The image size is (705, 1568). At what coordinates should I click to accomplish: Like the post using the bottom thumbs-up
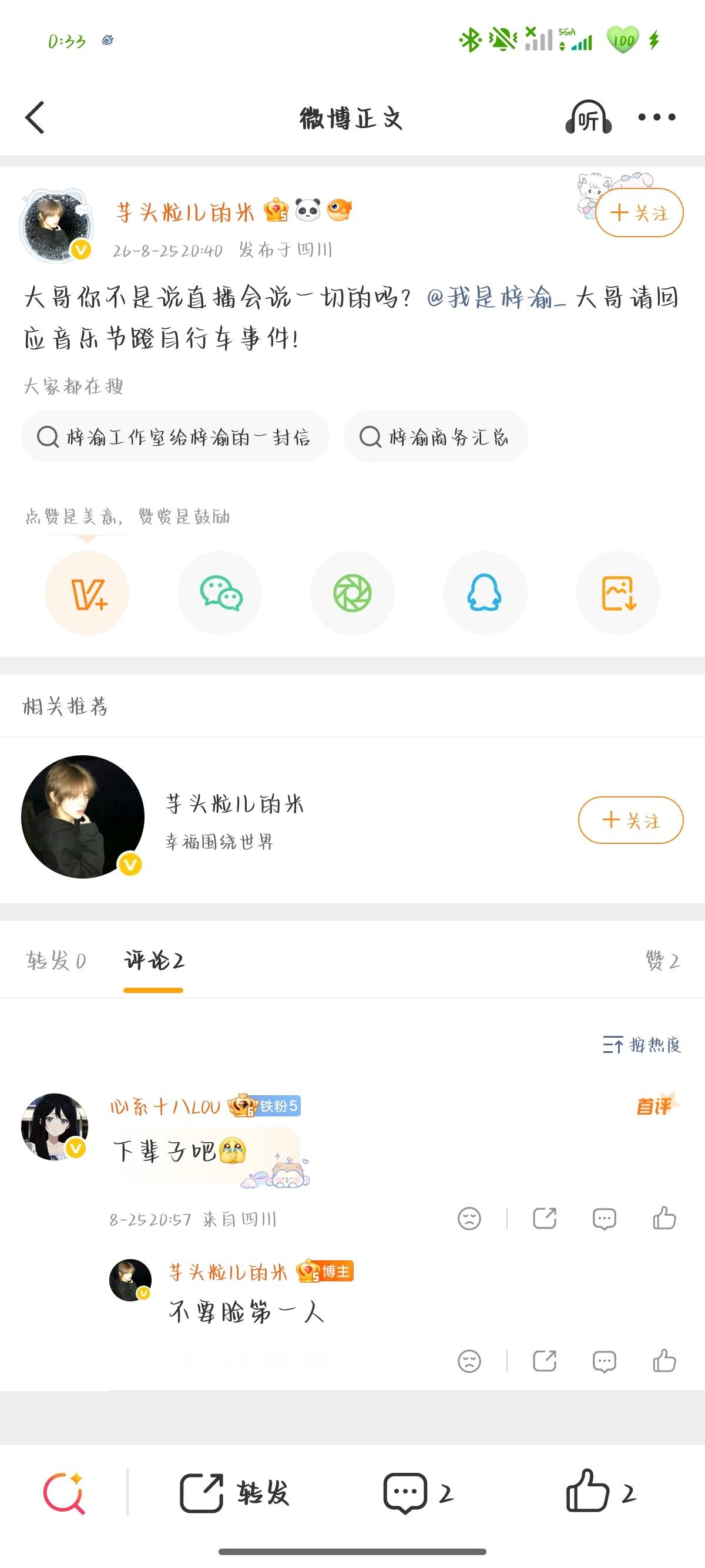(x=601, y=1492)
